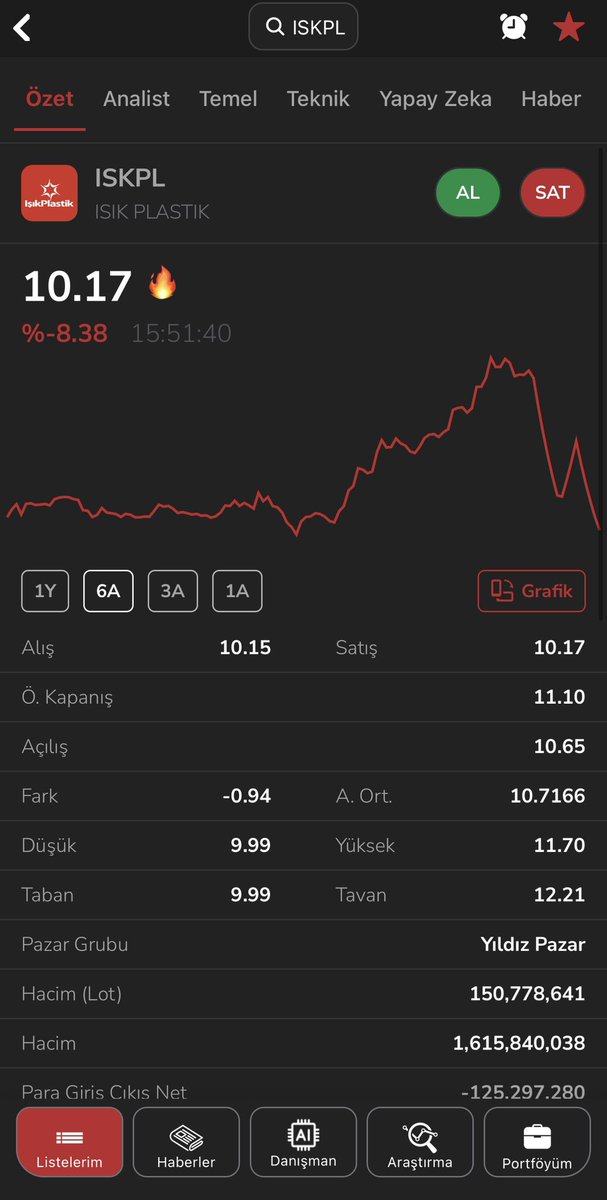Screen dimensions: 607x1200
Task: Open the full Grafik chart view
Action: click(x=531, y=591)
